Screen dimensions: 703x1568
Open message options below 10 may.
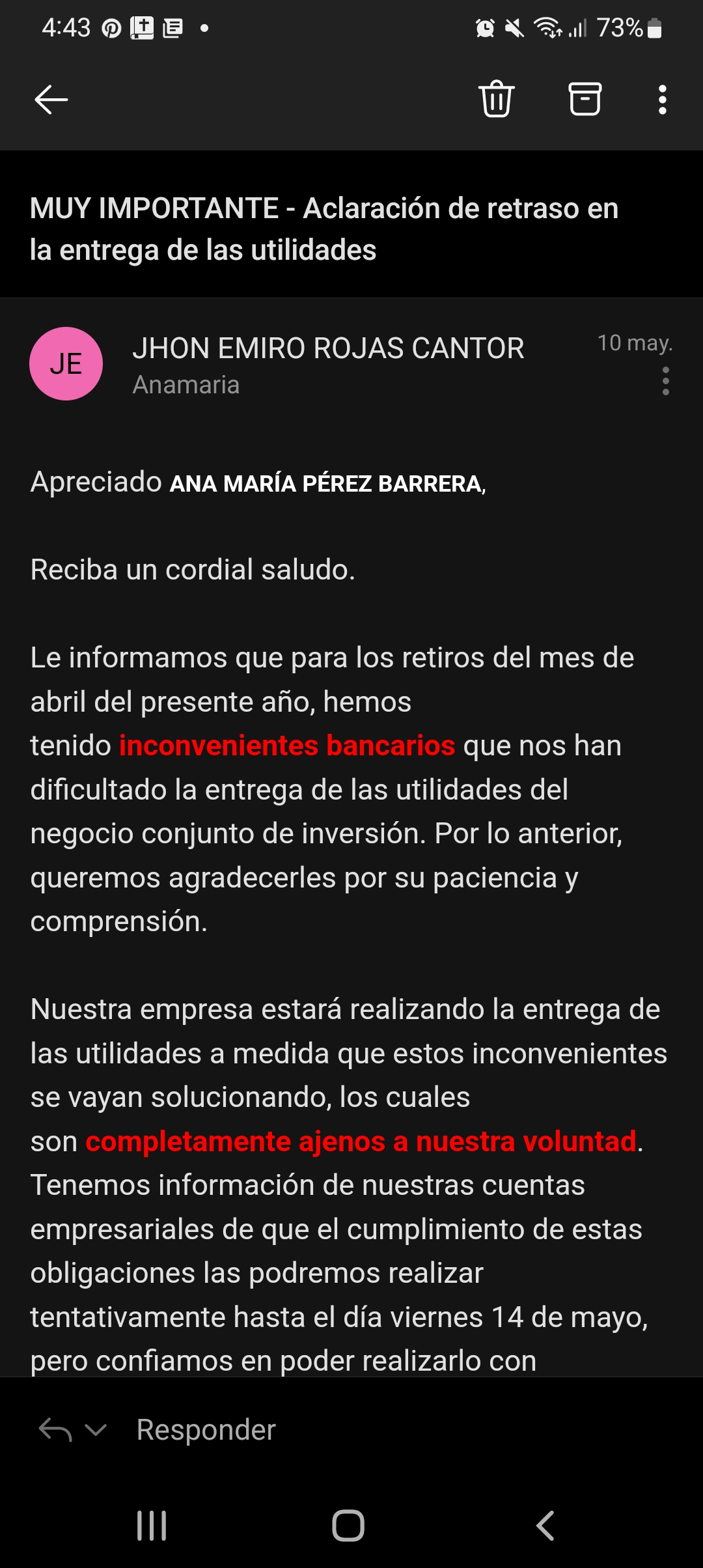(x=665, y=381)
